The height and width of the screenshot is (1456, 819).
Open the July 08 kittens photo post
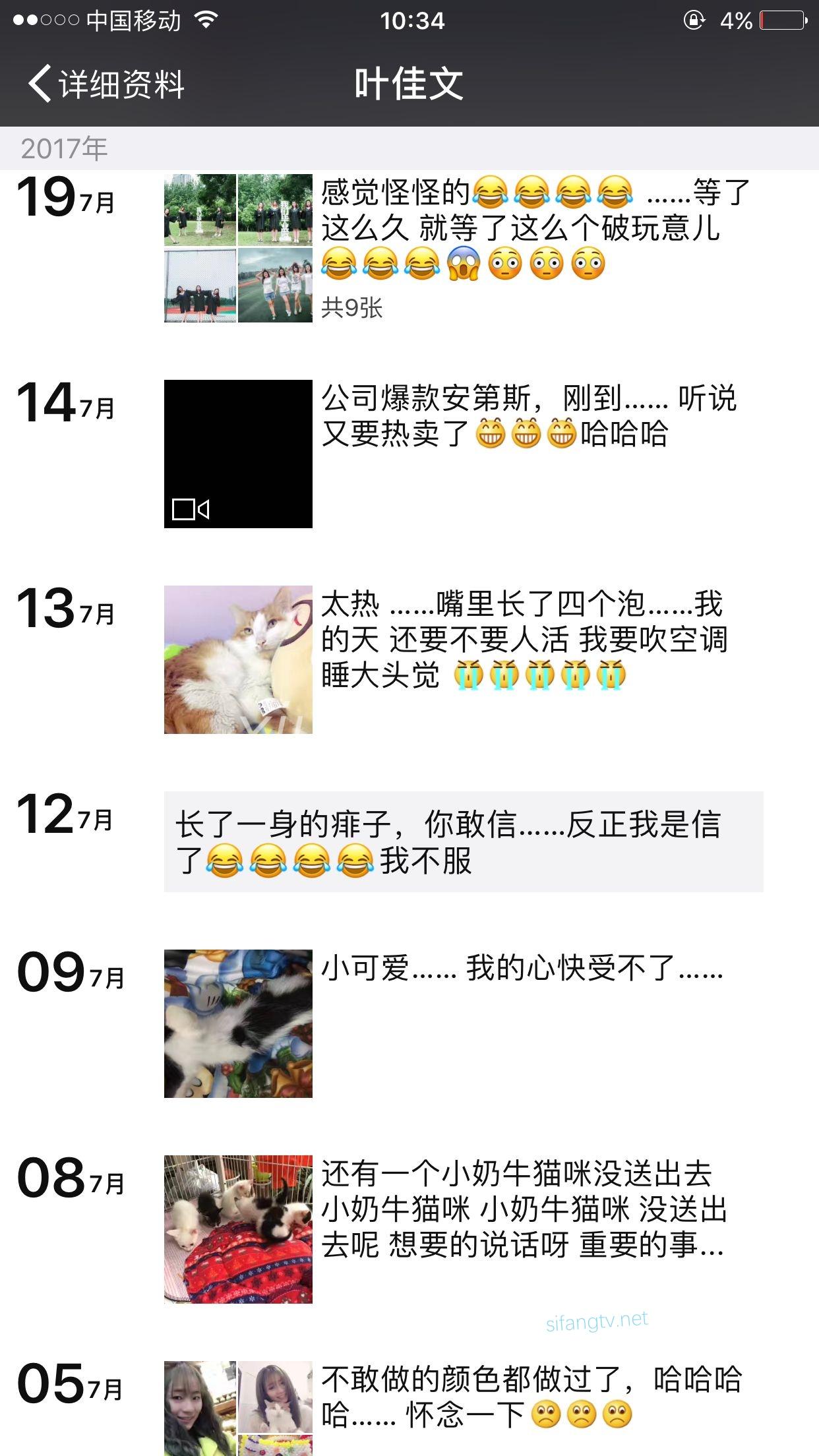click(238, 1229)
